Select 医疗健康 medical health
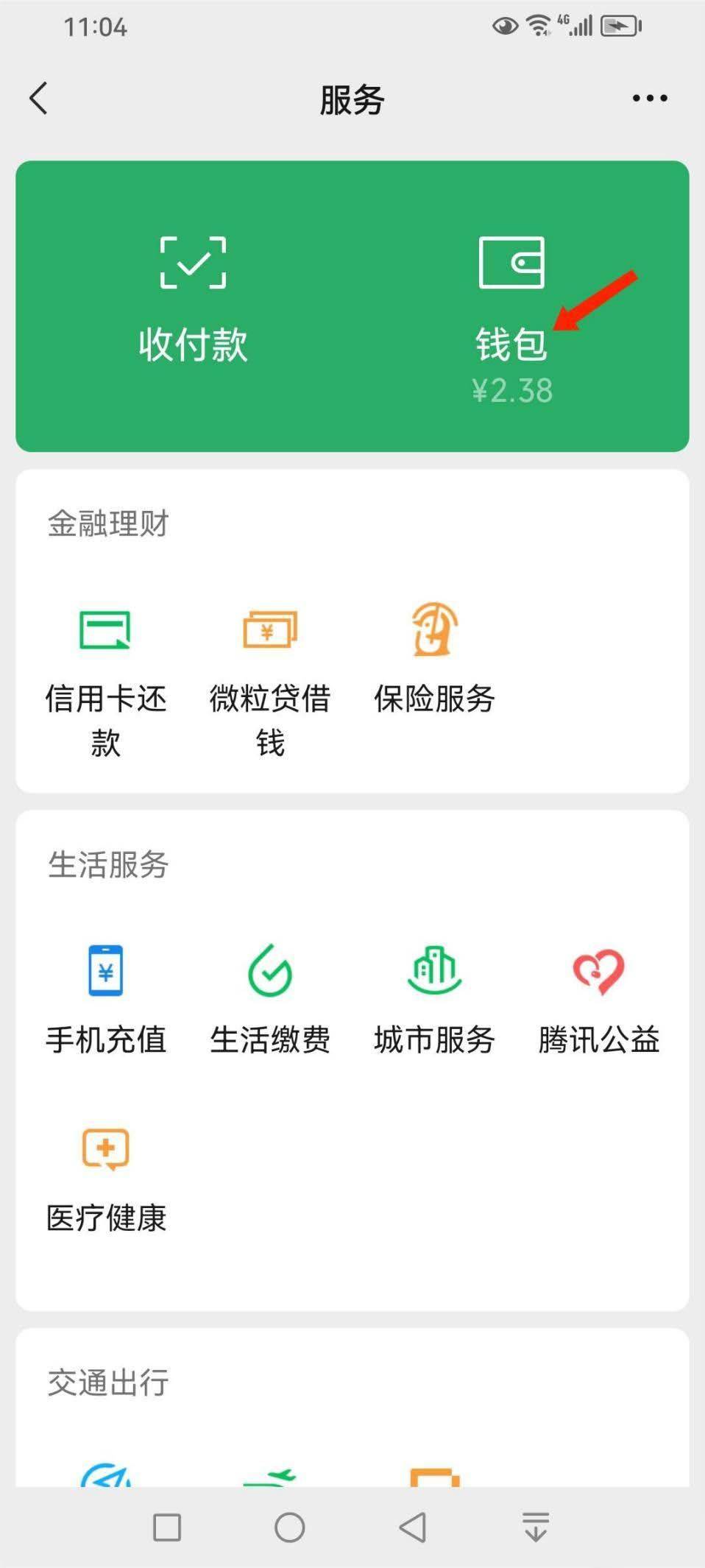705x1568 pixels. click(x=106, y=1178)
